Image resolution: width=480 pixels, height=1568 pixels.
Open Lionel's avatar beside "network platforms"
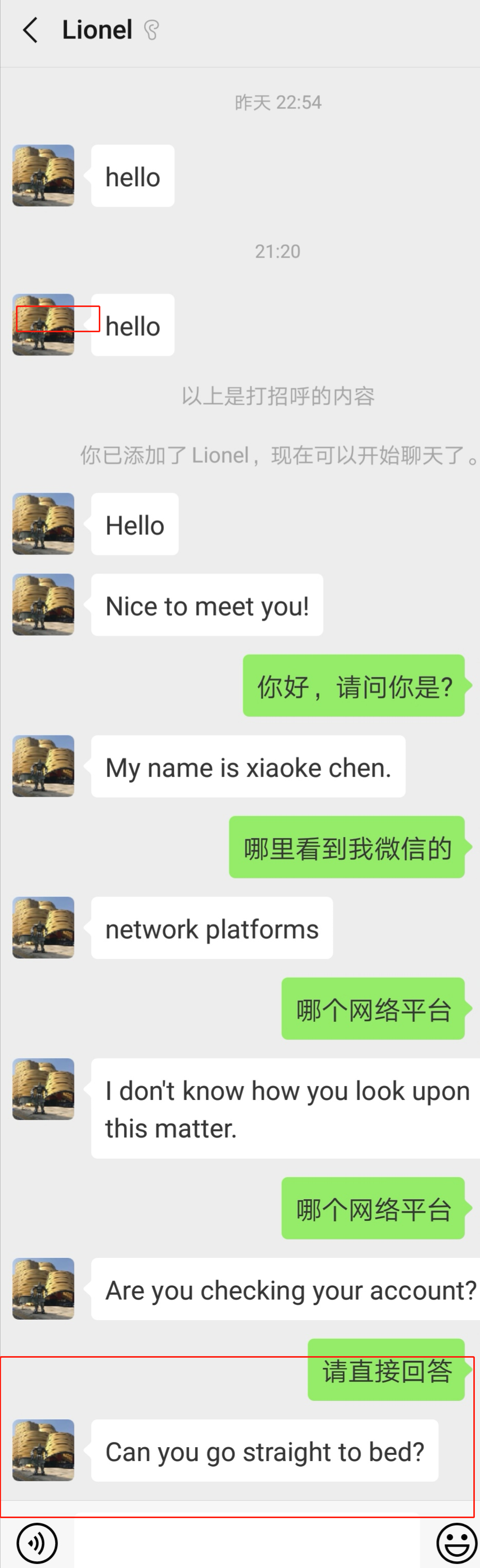tap(43, 927)
